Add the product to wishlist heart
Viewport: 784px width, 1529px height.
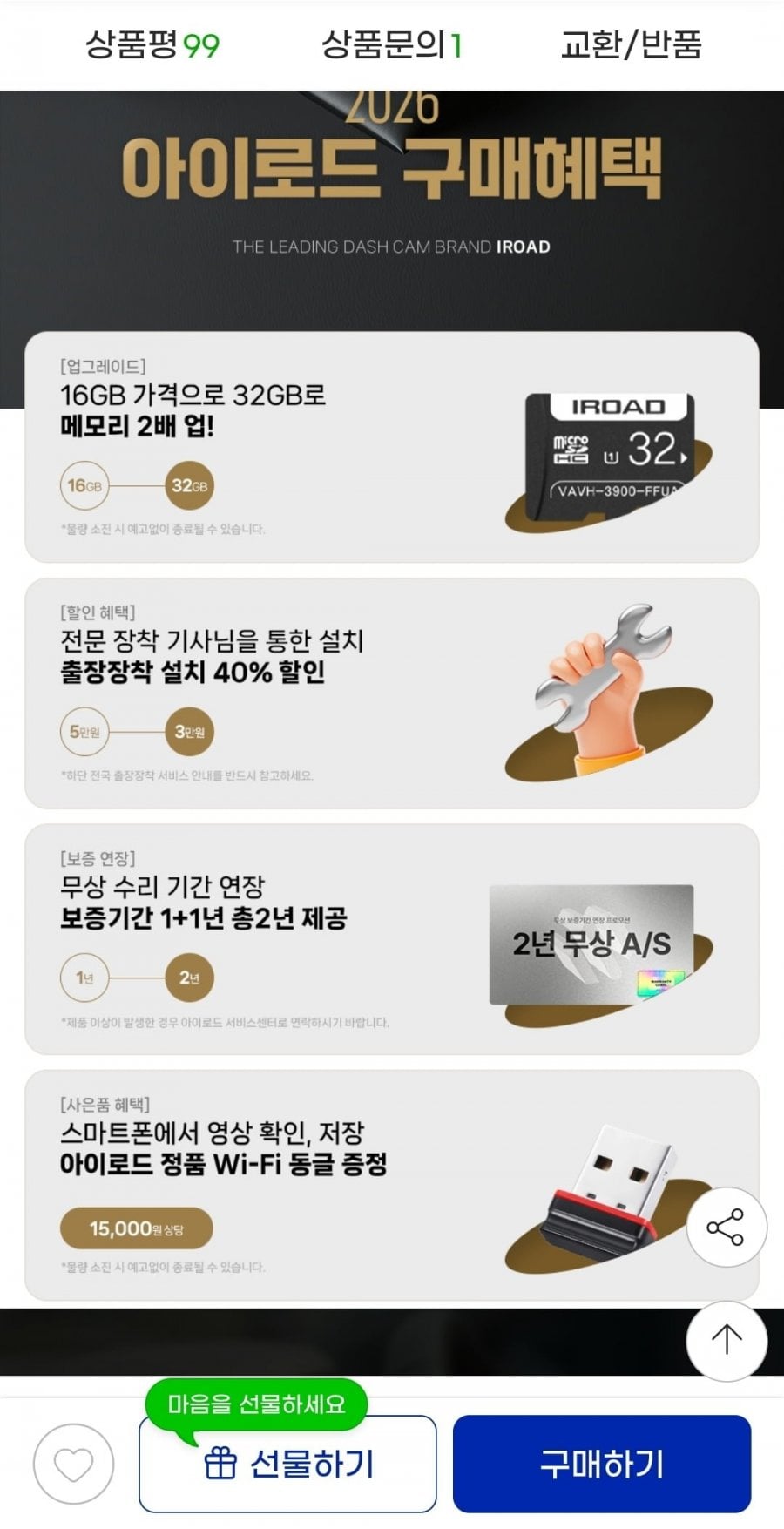pyautogui.click(x=74, y=1464)
